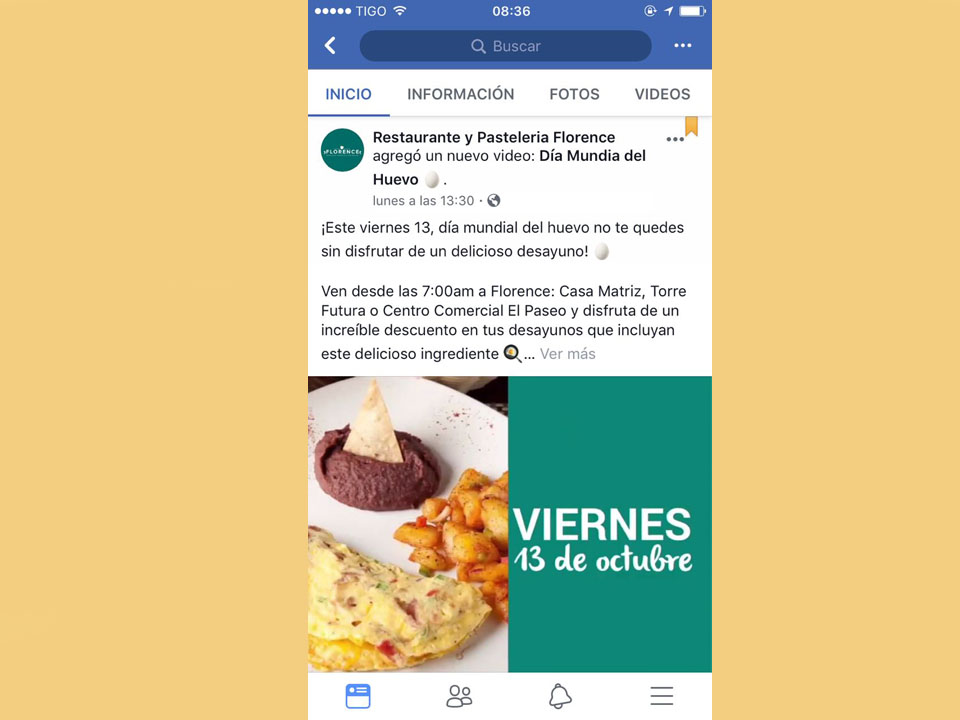Open the news feed bottom tab
Image resolution: width=960 pixels, height=720 pixels.
click(358, 696)
